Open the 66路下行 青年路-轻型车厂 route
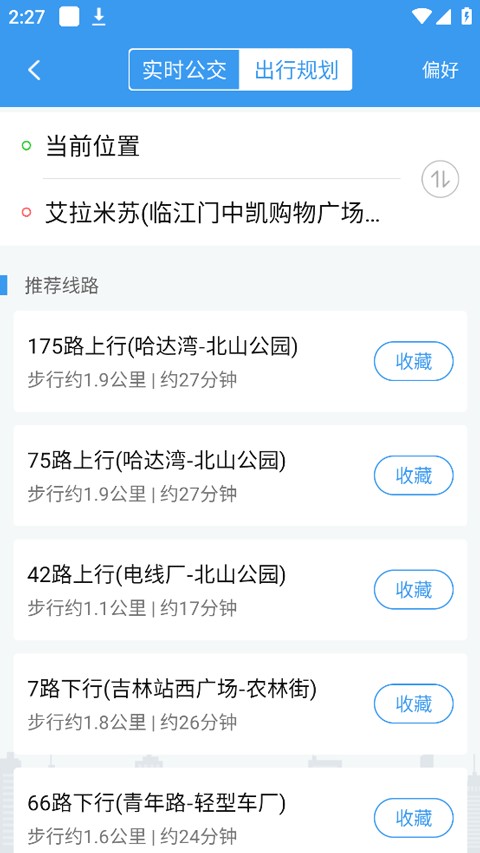The image size is (480, 853). pos(240,811)
